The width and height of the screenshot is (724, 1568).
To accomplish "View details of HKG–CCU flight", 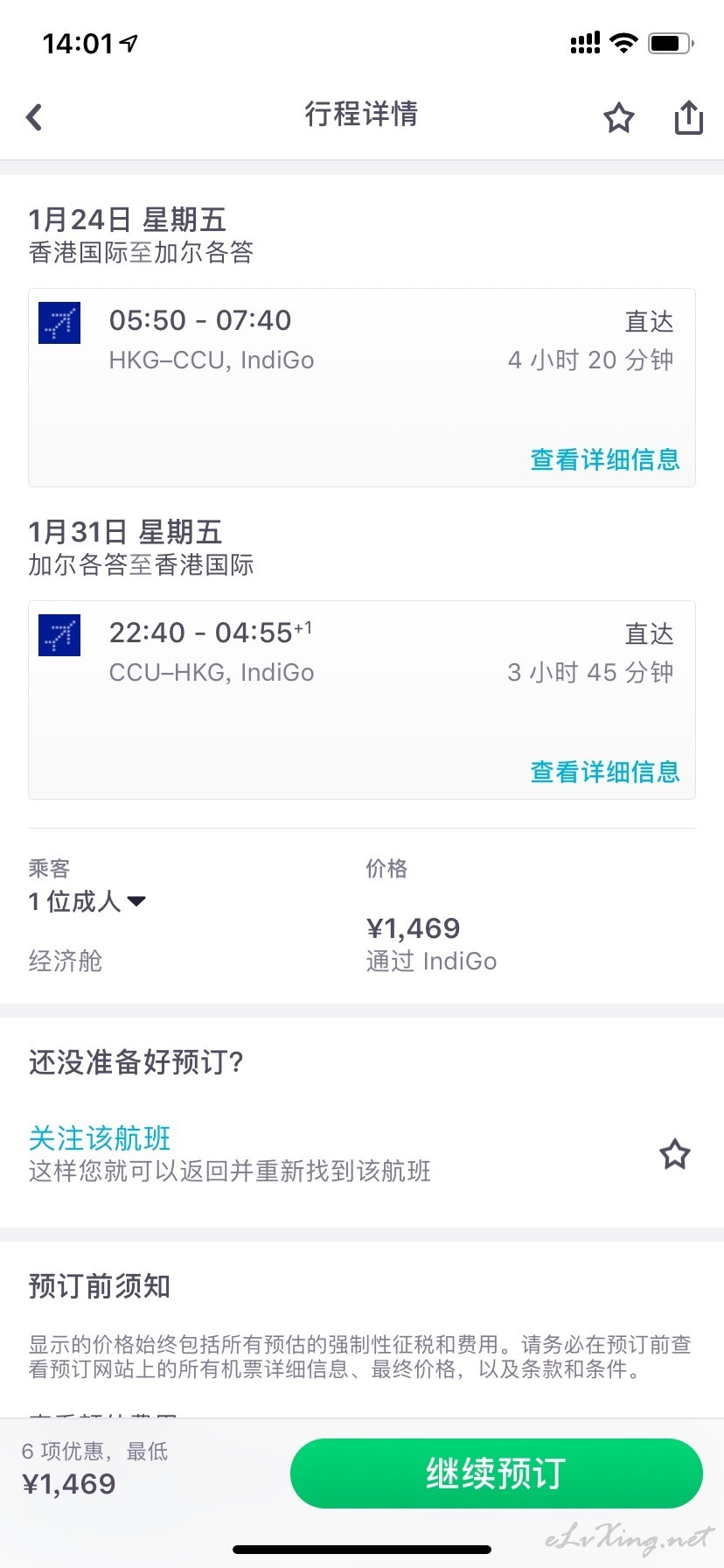I will click(605, 459).
